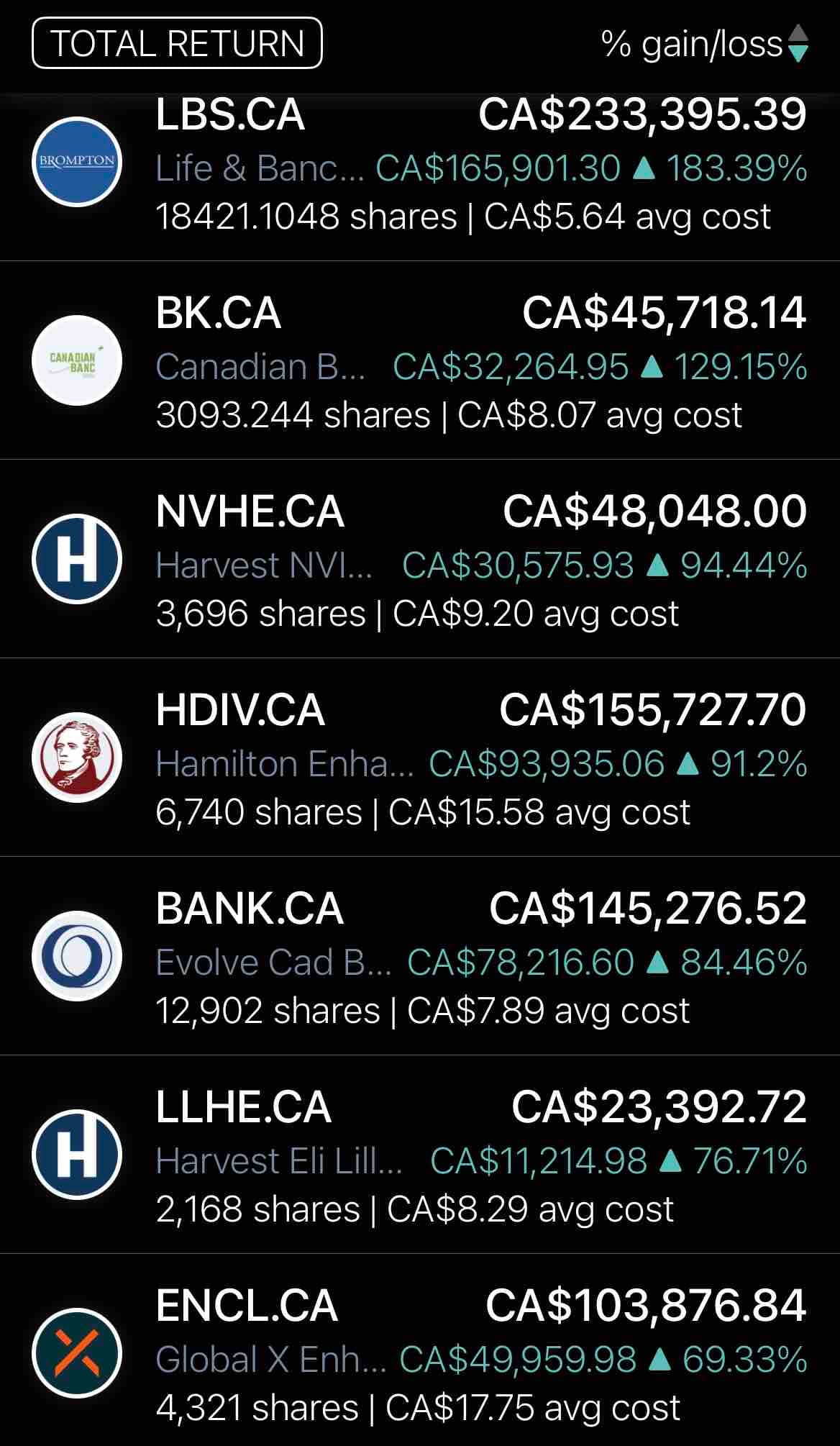
Task: View NVHE.CA Harvest holding details
Action: [420, 559]
